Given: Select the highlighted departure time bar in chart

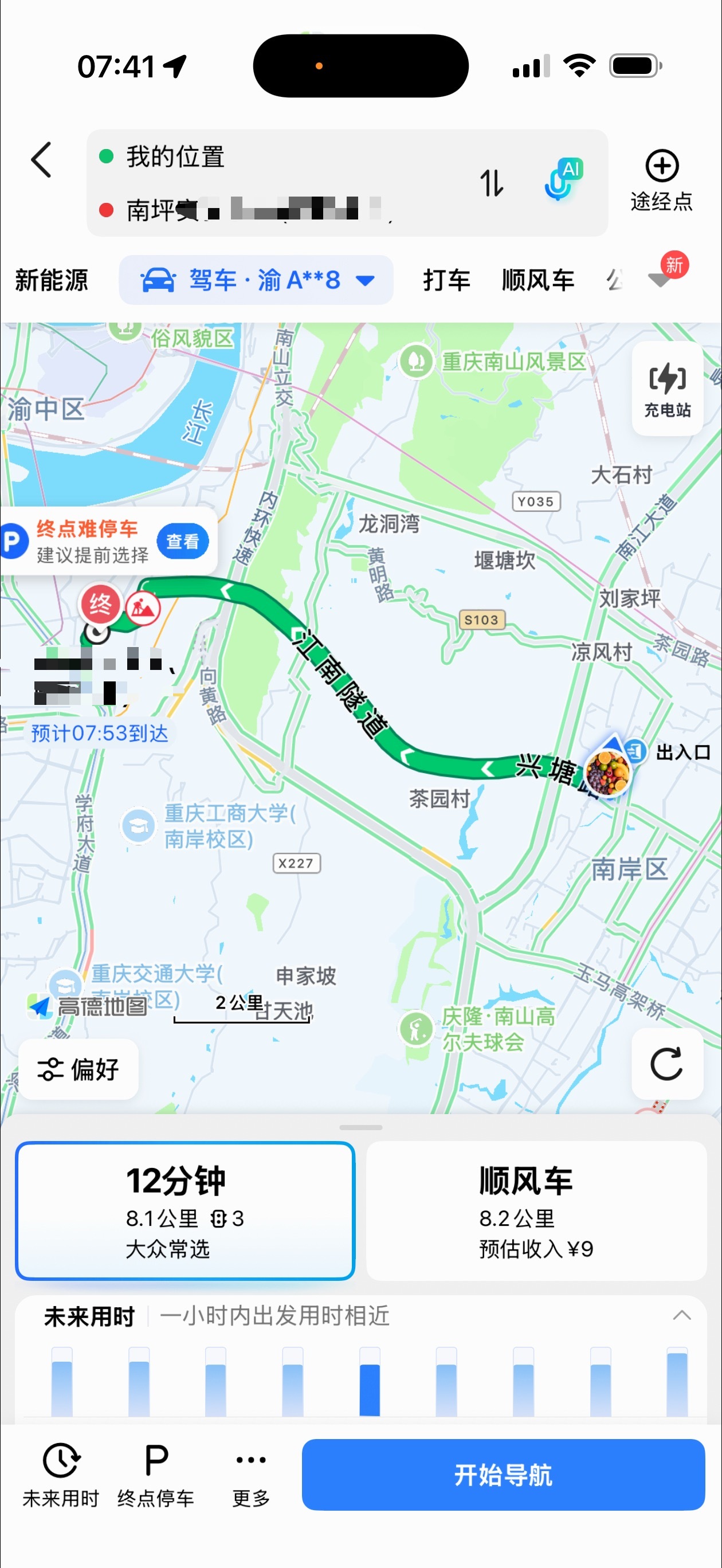Looking at the screenshot, I should 369,1388.
